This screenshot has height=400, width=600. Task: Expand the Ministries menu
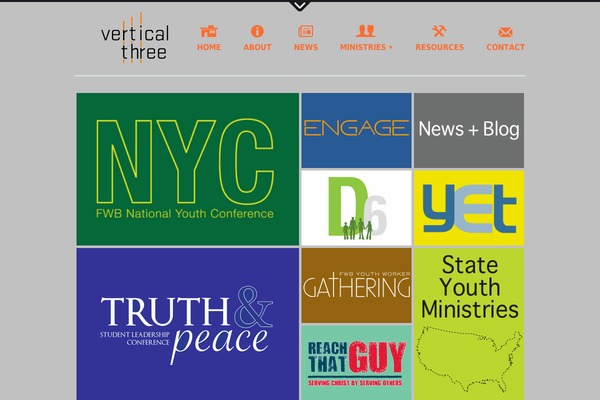click(366, 38)
